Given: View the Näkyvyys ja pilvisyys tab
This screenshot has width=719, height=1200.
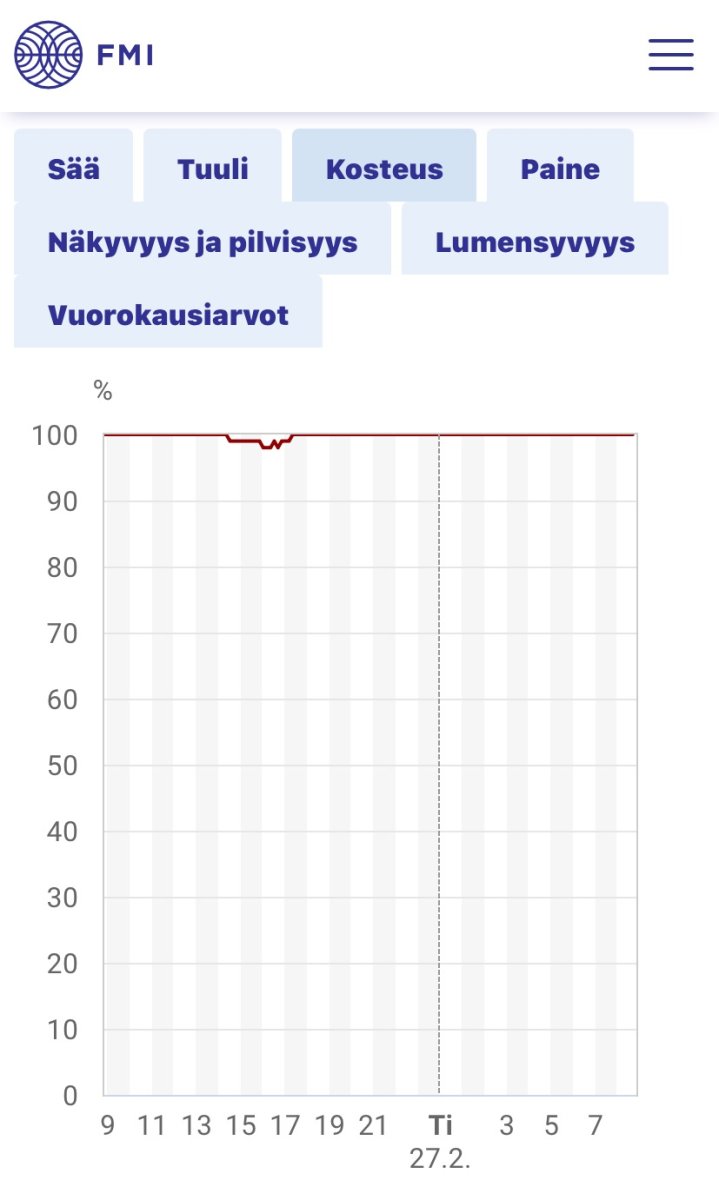Looking at the screenshot, I should pyautogui.click(x=202, y=241).
